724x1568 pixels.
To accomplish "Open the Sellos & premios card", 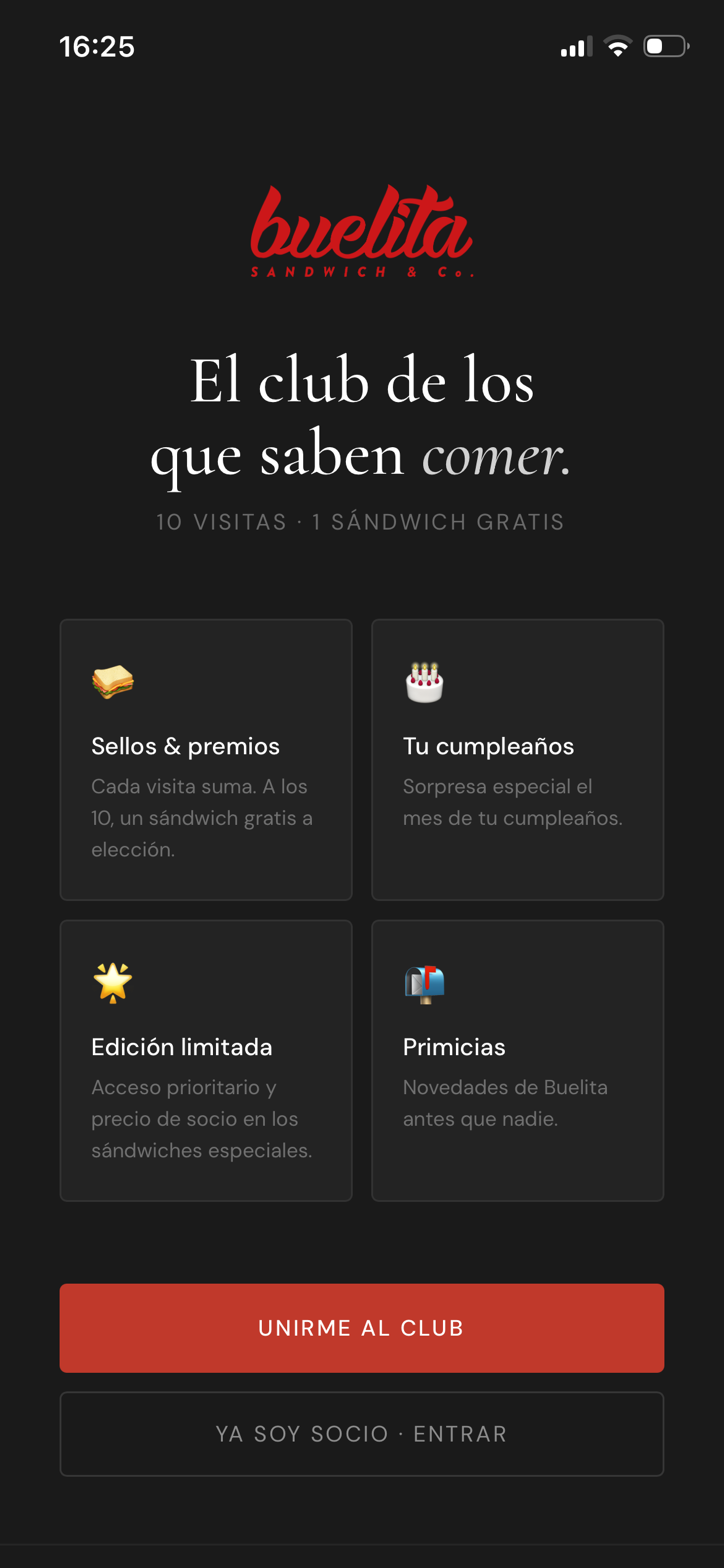I will pyautogui.click(x=206, y=758).
